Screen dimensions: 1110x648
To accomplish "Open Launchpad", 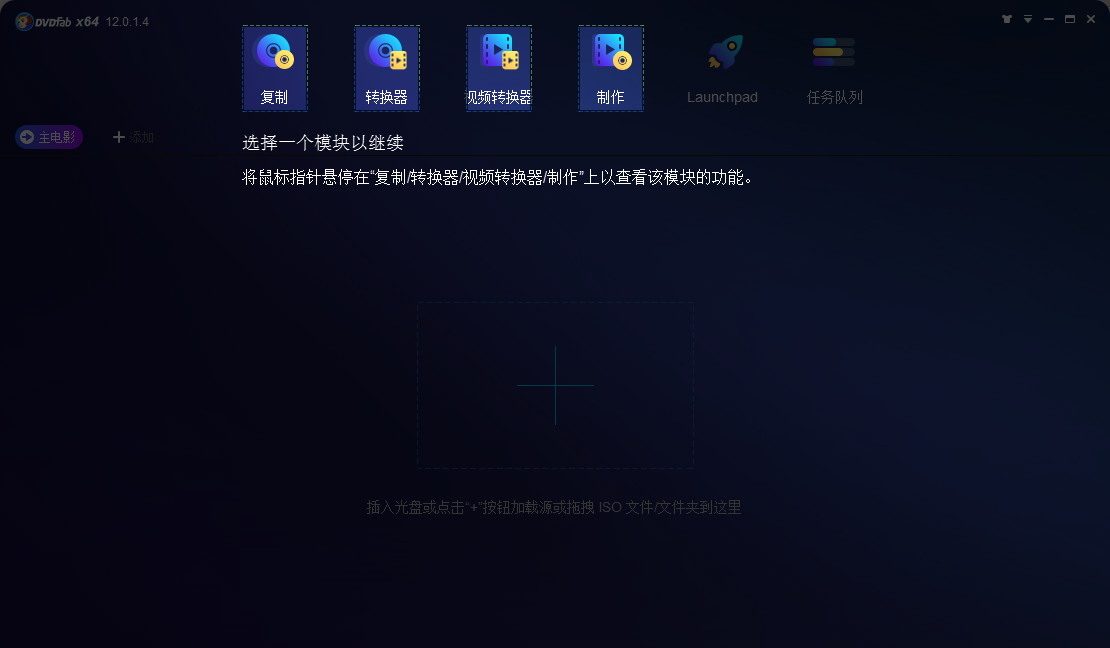I will pyautogui.click(x=722, y=68).
